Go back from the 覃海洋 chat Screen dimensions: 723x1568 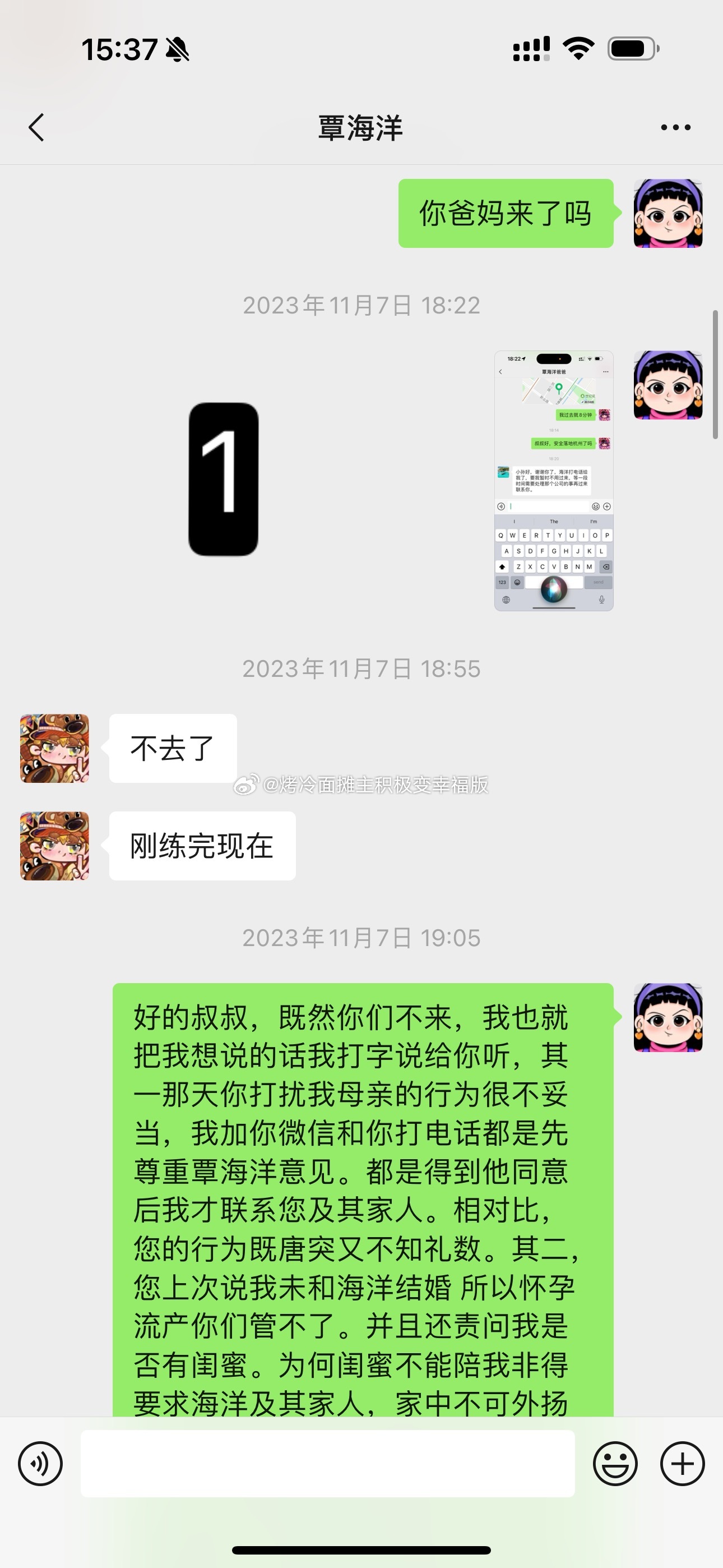[36, 127]
